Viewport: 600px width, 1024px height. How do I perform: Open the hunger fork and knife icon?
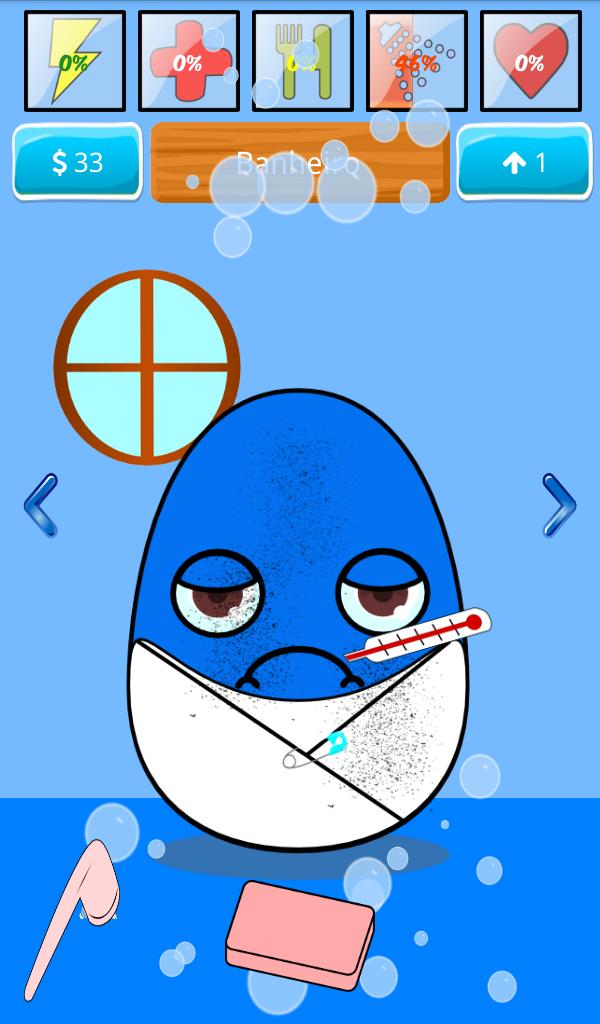[x=303, y=61]
